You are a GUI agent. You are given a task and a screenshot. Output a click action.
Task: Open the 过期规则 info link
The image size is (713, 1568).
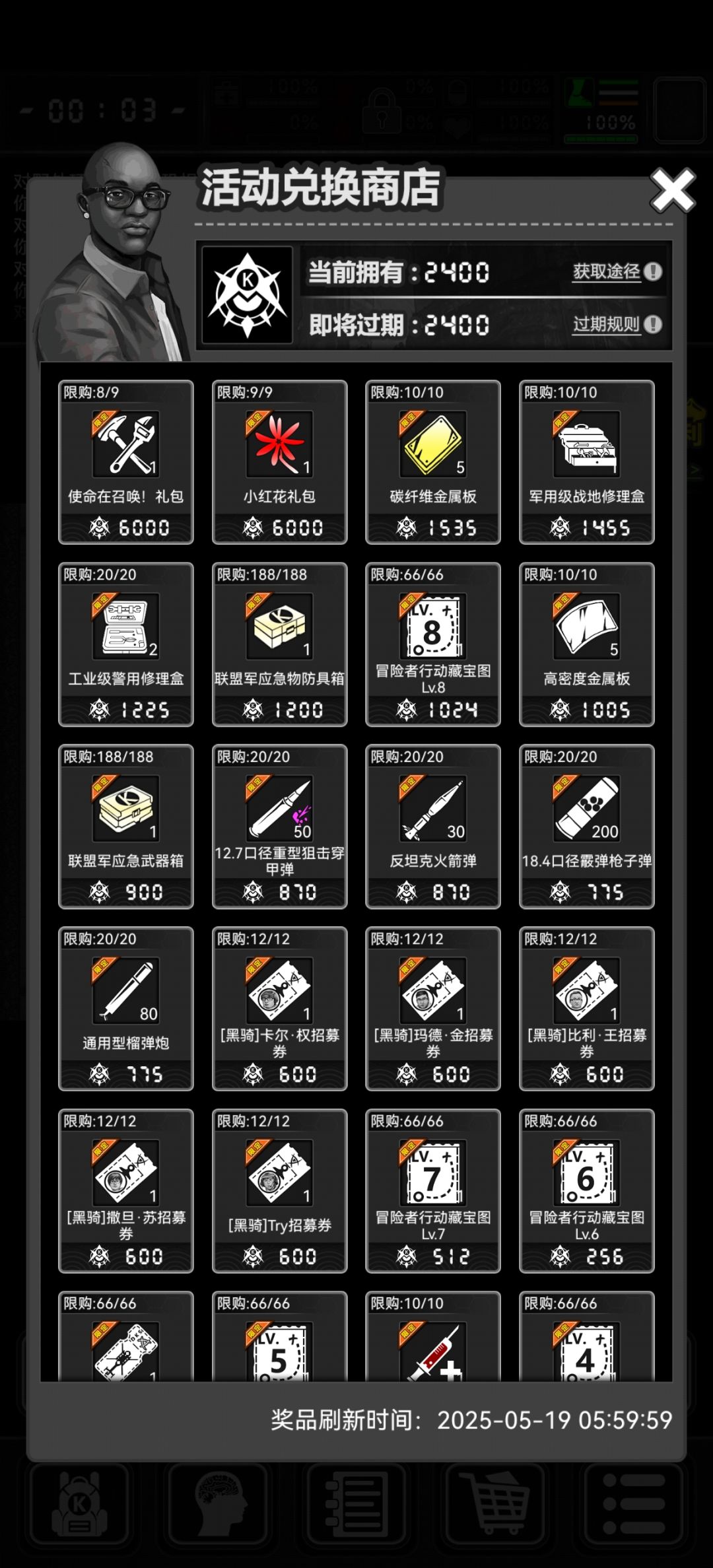[x=617, y=324]
